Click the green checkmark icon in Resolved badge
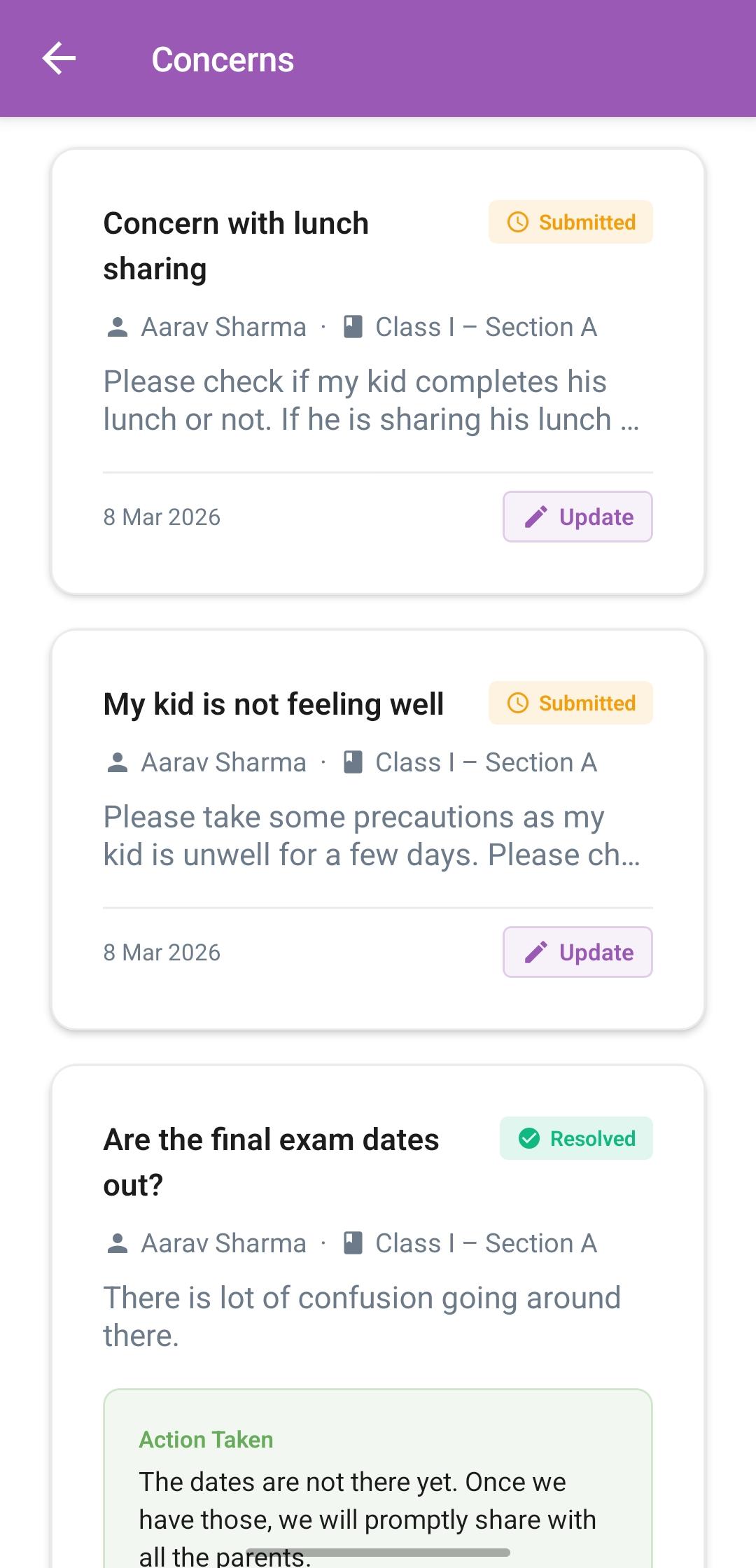 click(x=530, y=1137)
